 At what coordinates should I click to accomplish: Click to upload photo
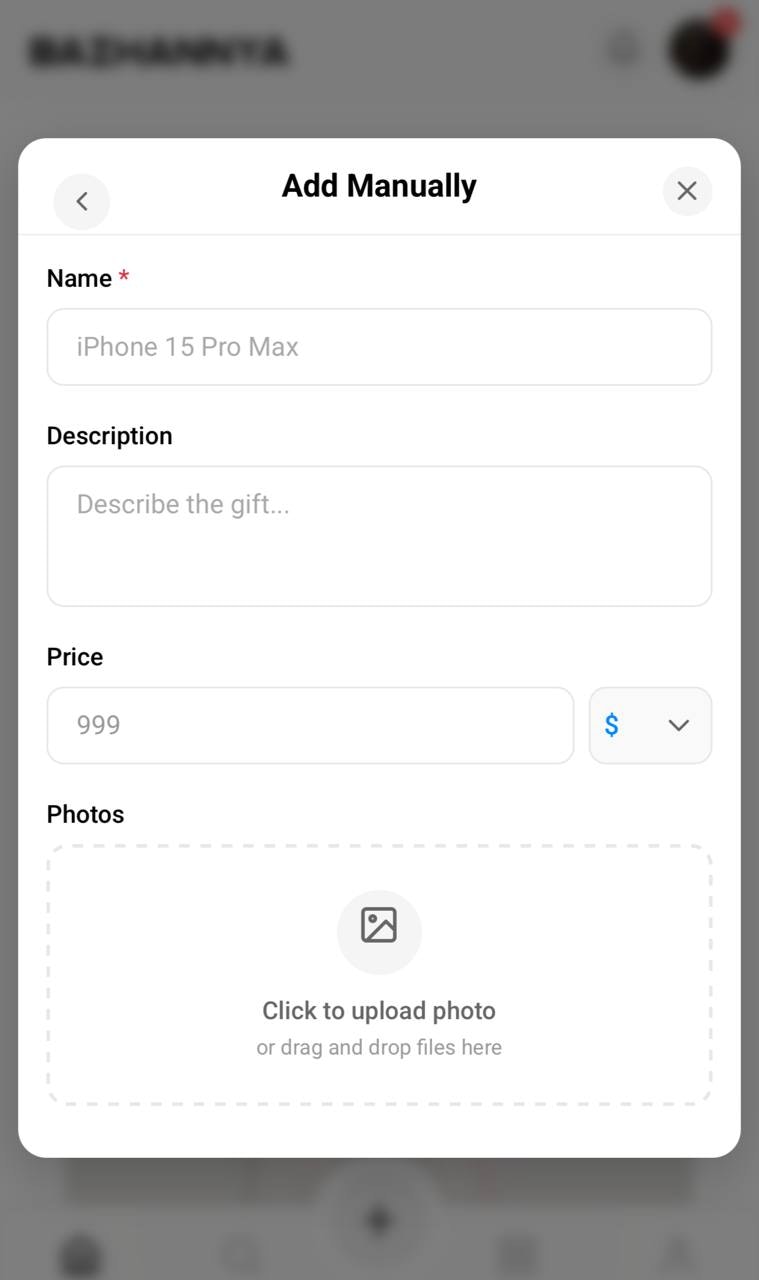point(379,975)
